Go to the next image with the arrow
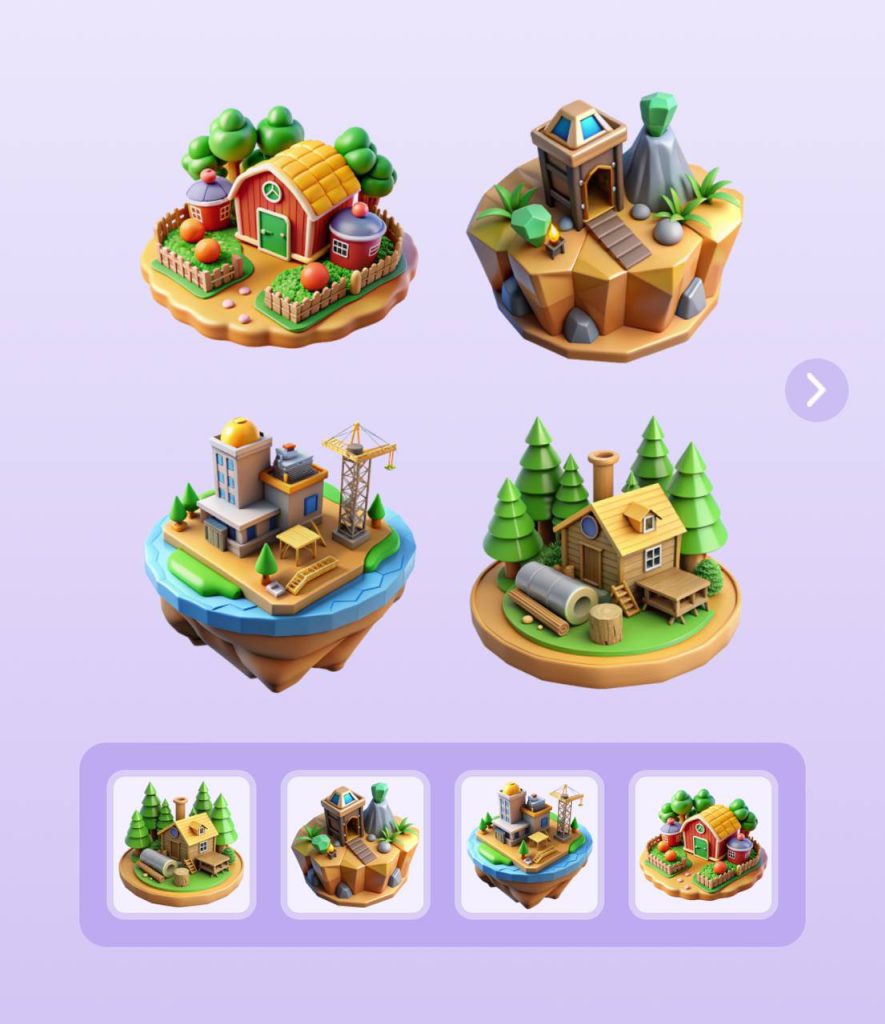Screen dimensions: 885x1024 [816, 390]
